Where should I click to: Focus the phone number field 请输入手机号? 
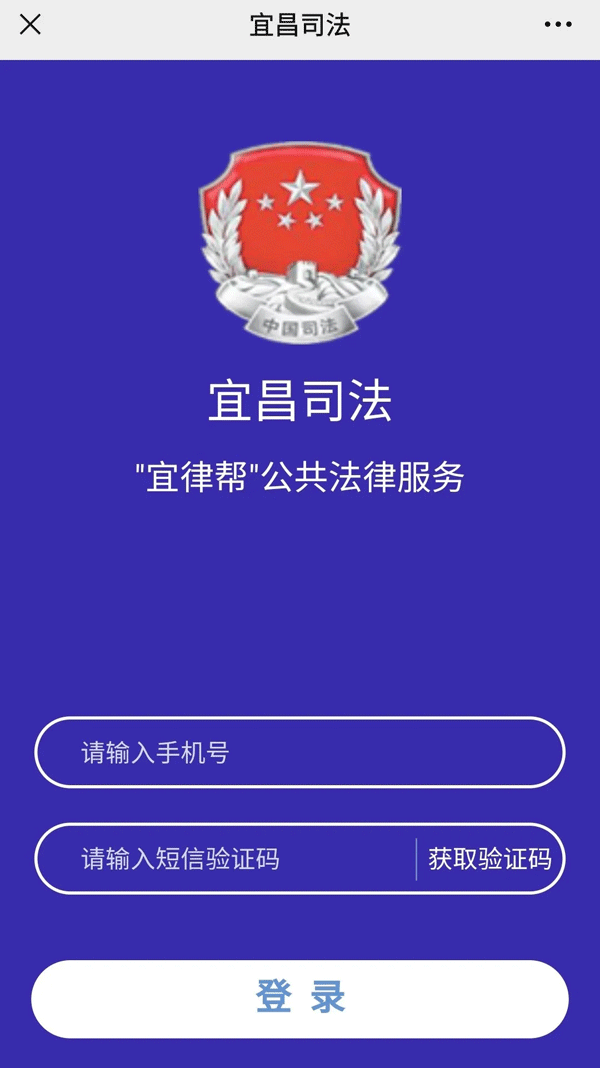point(300,752)
